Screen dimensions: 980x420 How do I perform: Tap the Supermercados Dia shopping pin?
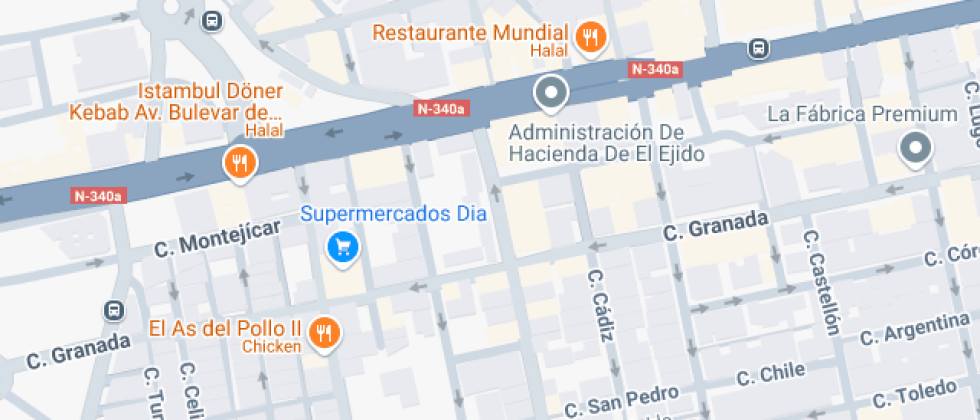pos(343,245)
